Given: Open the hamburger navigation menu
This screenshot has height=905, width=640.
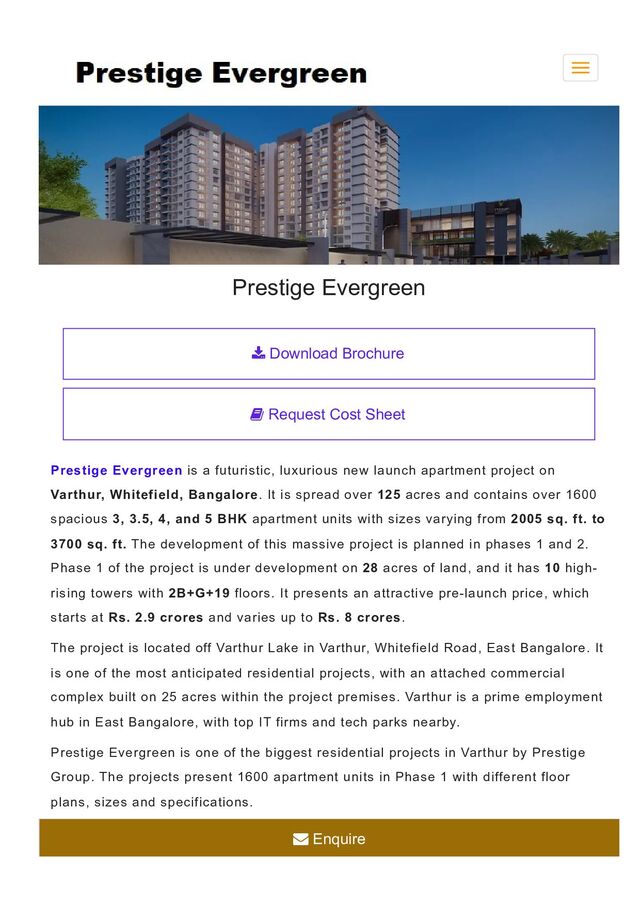Looking at the screenshot, I should (580, 68).
